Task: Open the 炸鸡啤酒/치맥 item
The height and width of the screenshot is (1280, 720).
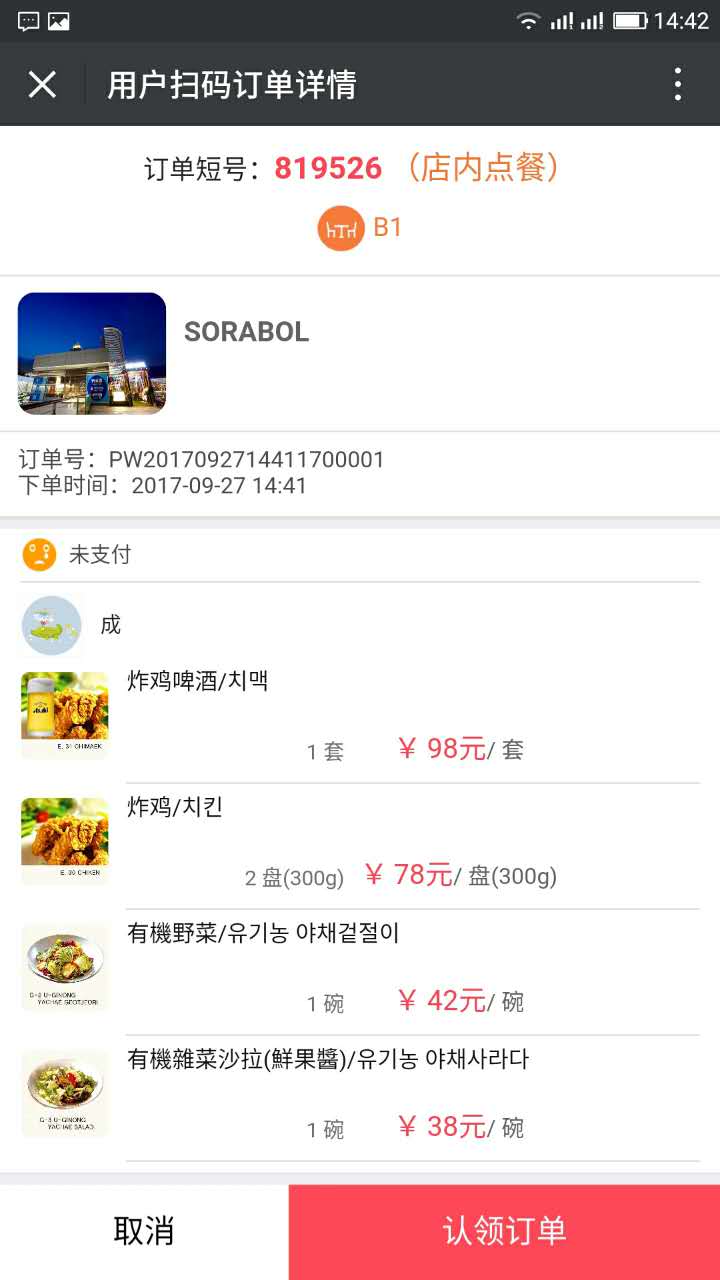Action: click(x=360, y=716)
